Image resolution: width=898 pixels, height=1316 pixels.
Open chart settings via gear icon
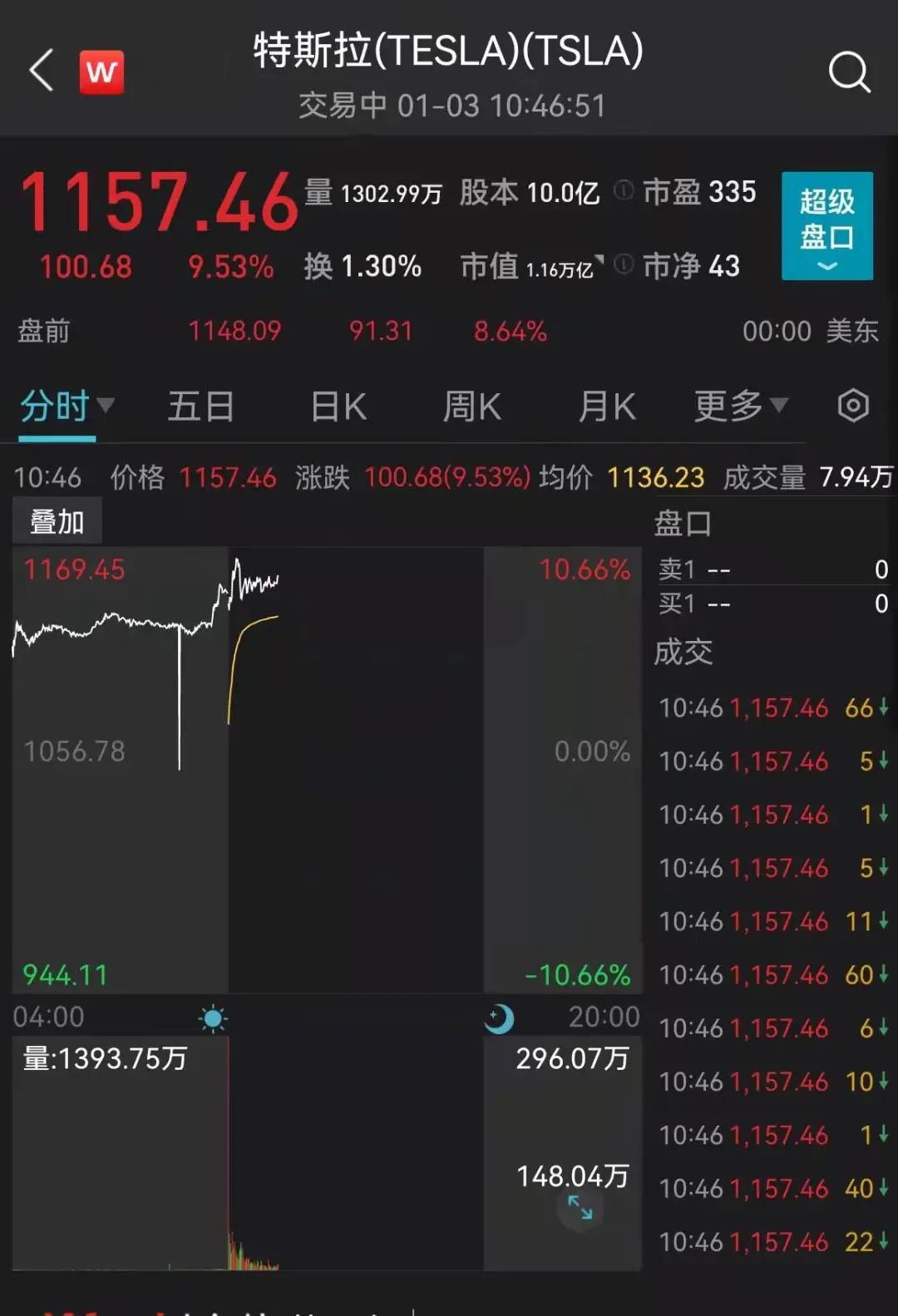click(851, 406)
